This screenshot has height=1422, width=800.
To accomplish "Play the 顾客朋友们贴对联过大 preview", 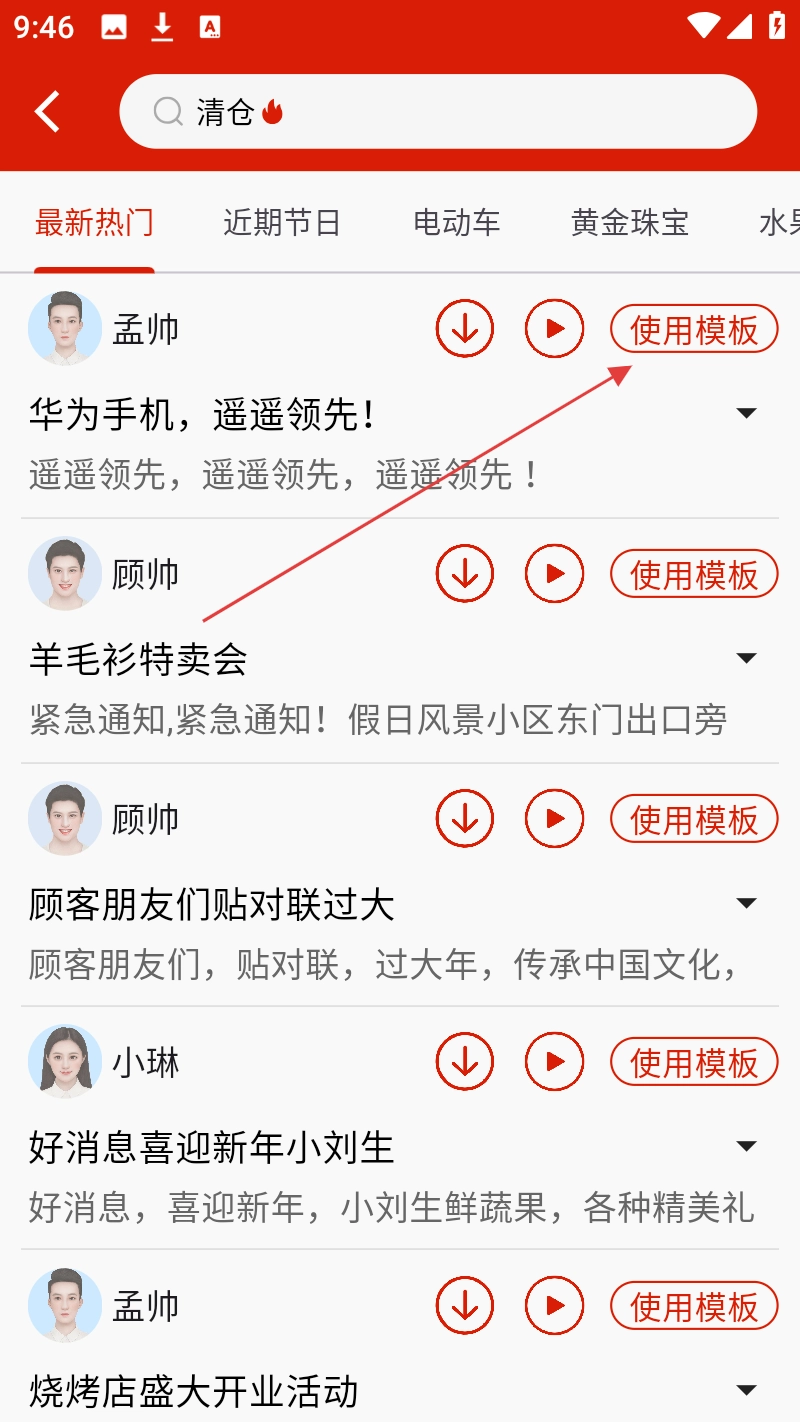I will point(554,819).
